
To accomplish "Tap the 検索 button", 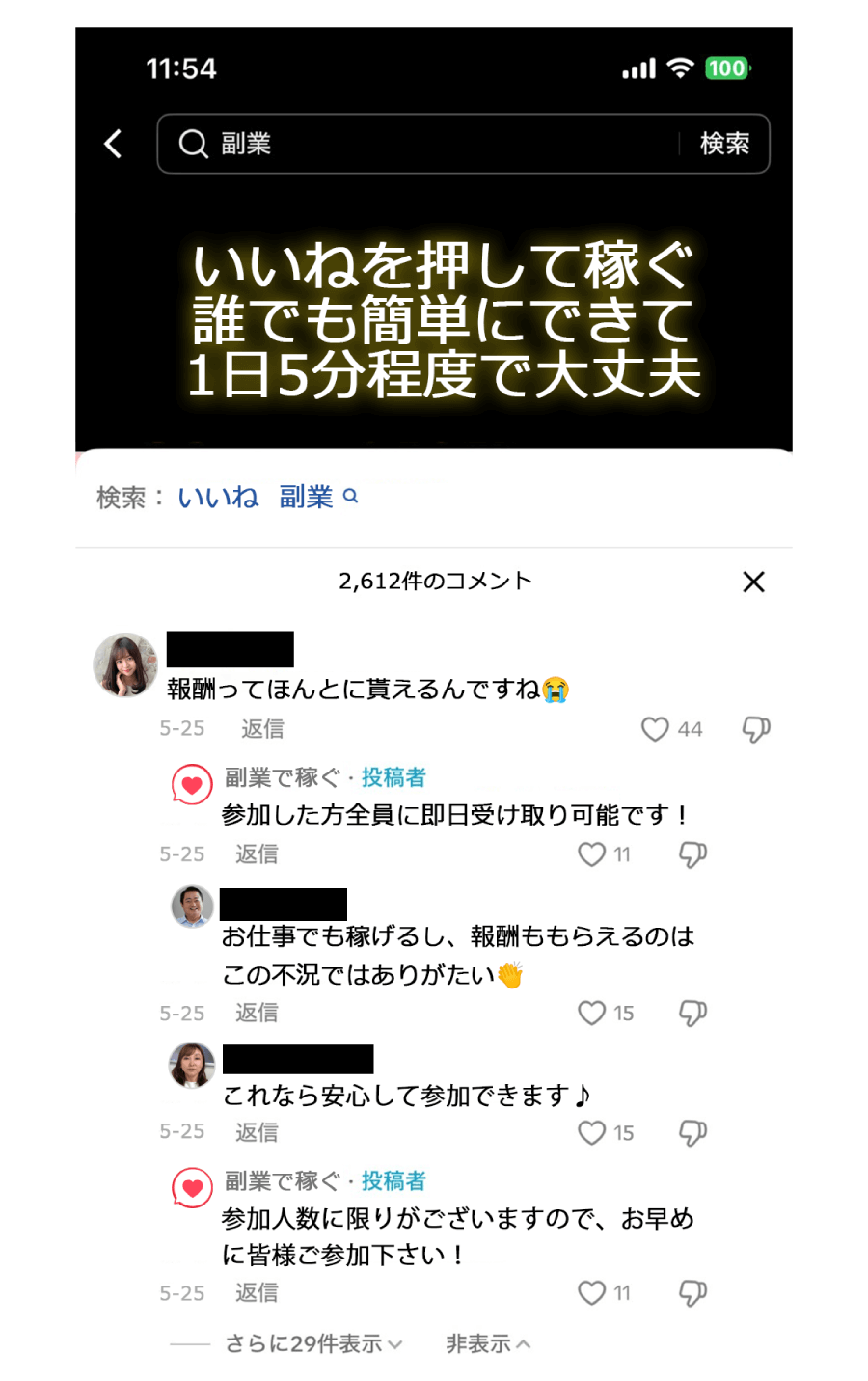I will pyautogui.click(x=724, y=144).
